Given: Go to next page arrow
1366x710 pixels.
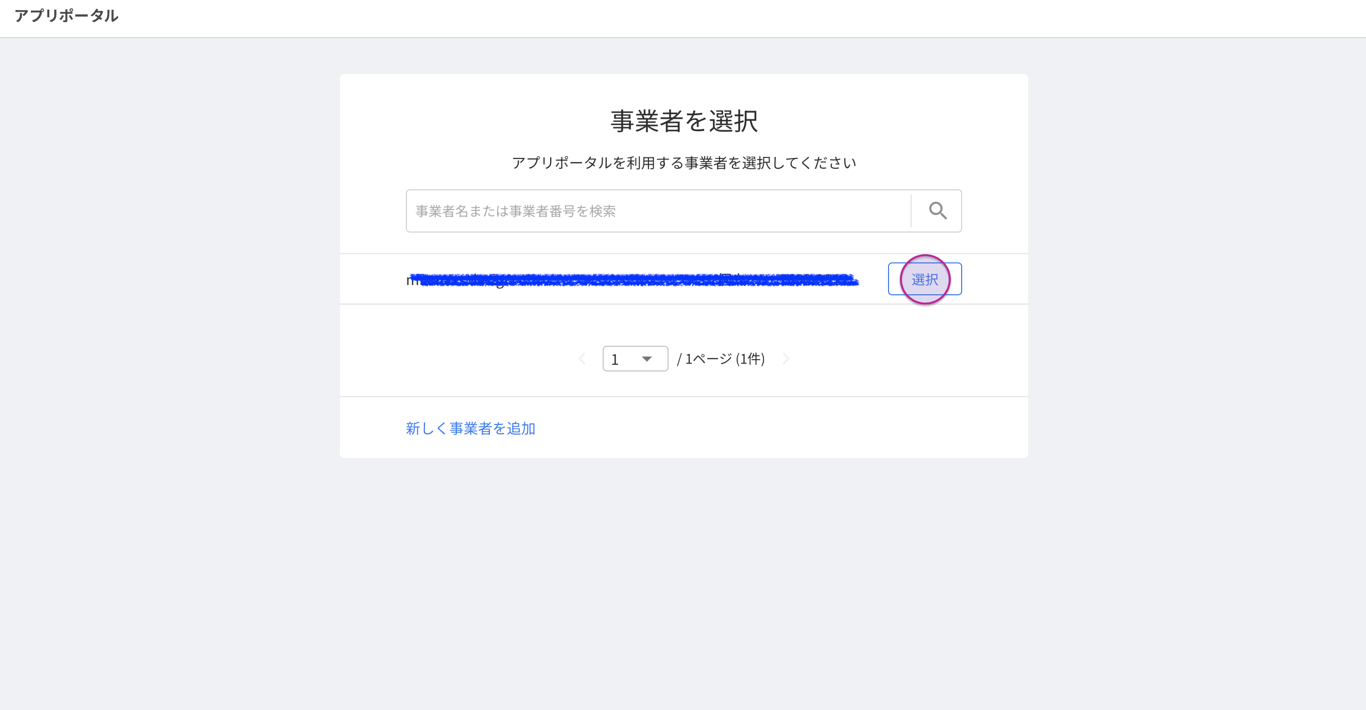Looking at the screenshot, I should 786,359.
